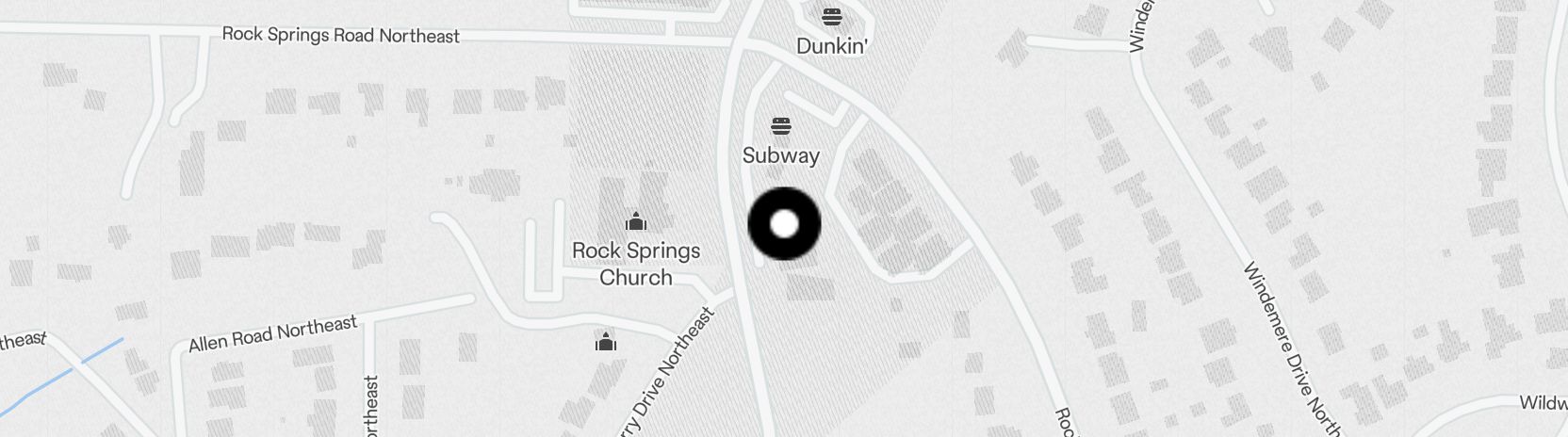The image size is (1568, 437).
Task: Select the Subway place on the map
Action: (780, 127)
